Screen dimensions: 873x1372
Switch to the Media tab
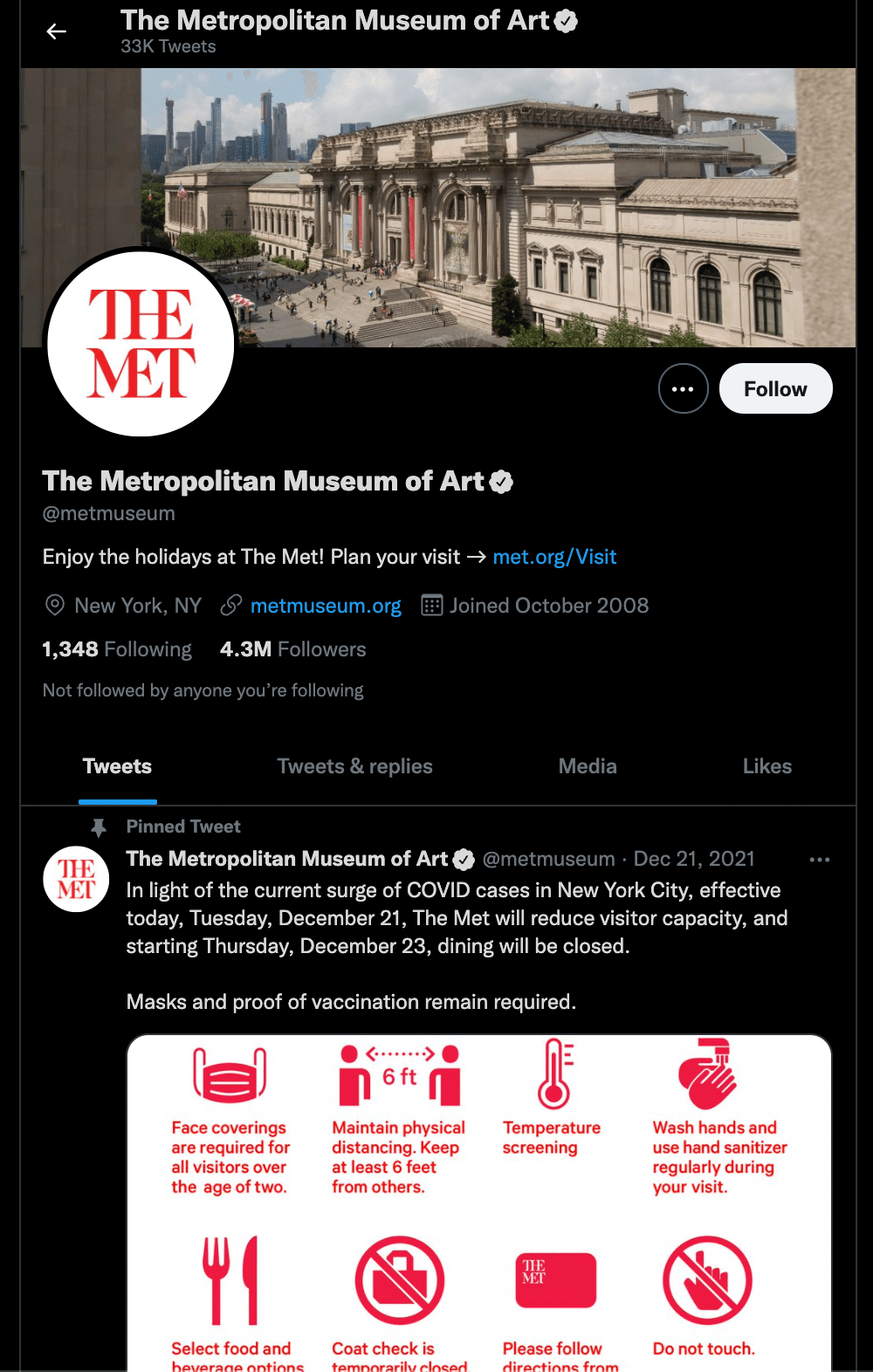(x=588, y=766)
